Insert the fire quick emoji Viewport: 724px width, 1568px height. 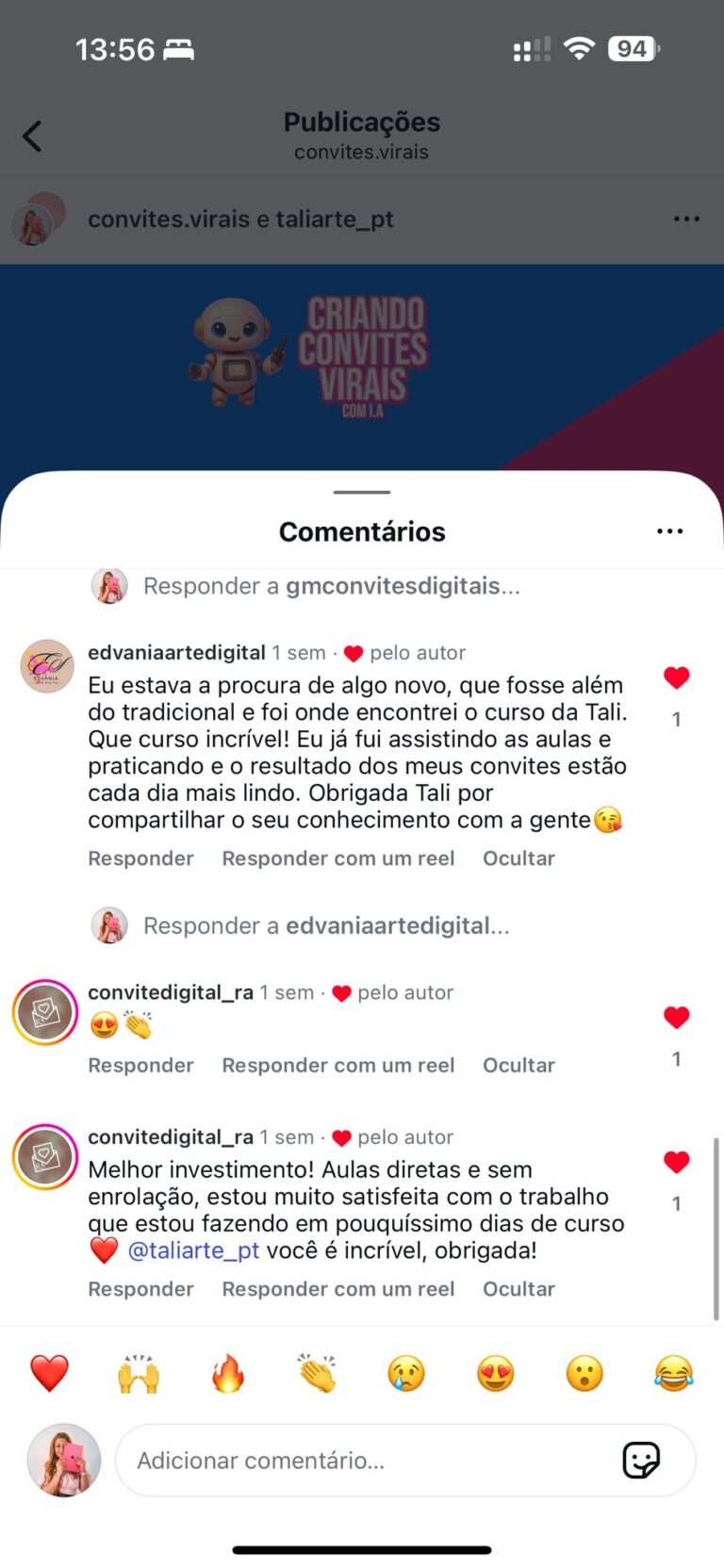(228, 1374)
